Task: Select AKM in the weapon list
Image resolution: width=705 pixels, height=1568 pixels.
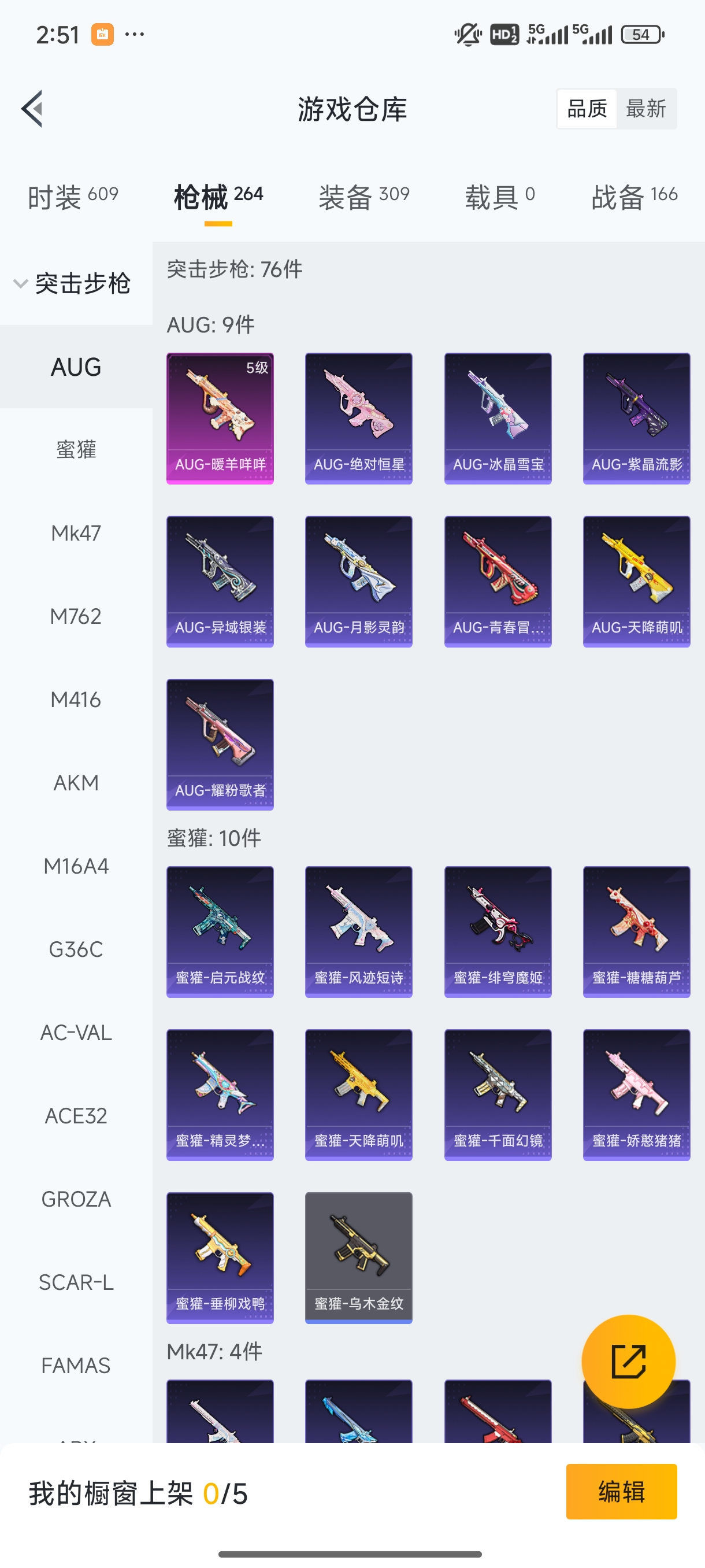Action: [x=76, y=783]
